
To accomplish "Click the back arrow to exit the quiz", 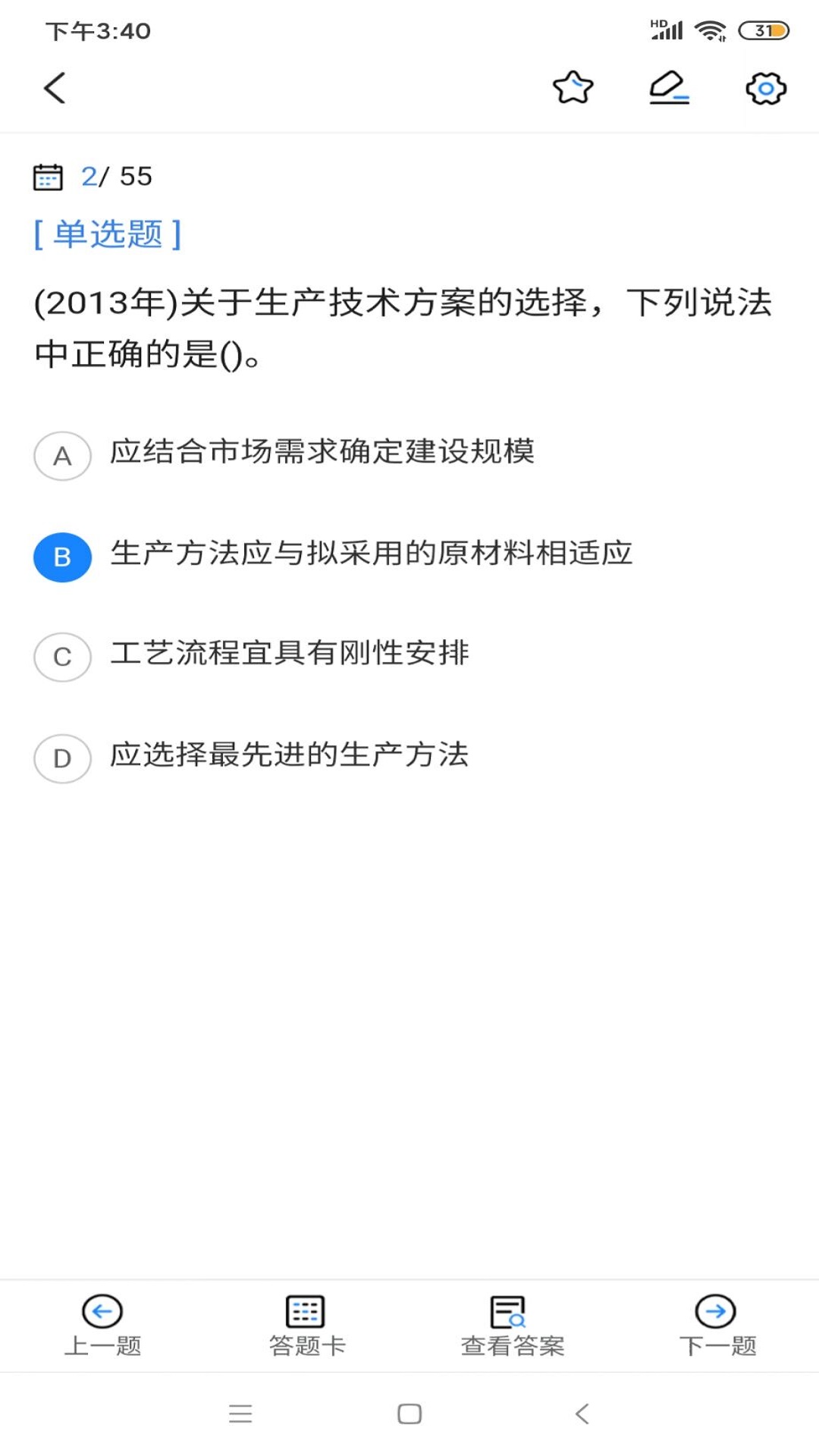I will pos(55,88).
